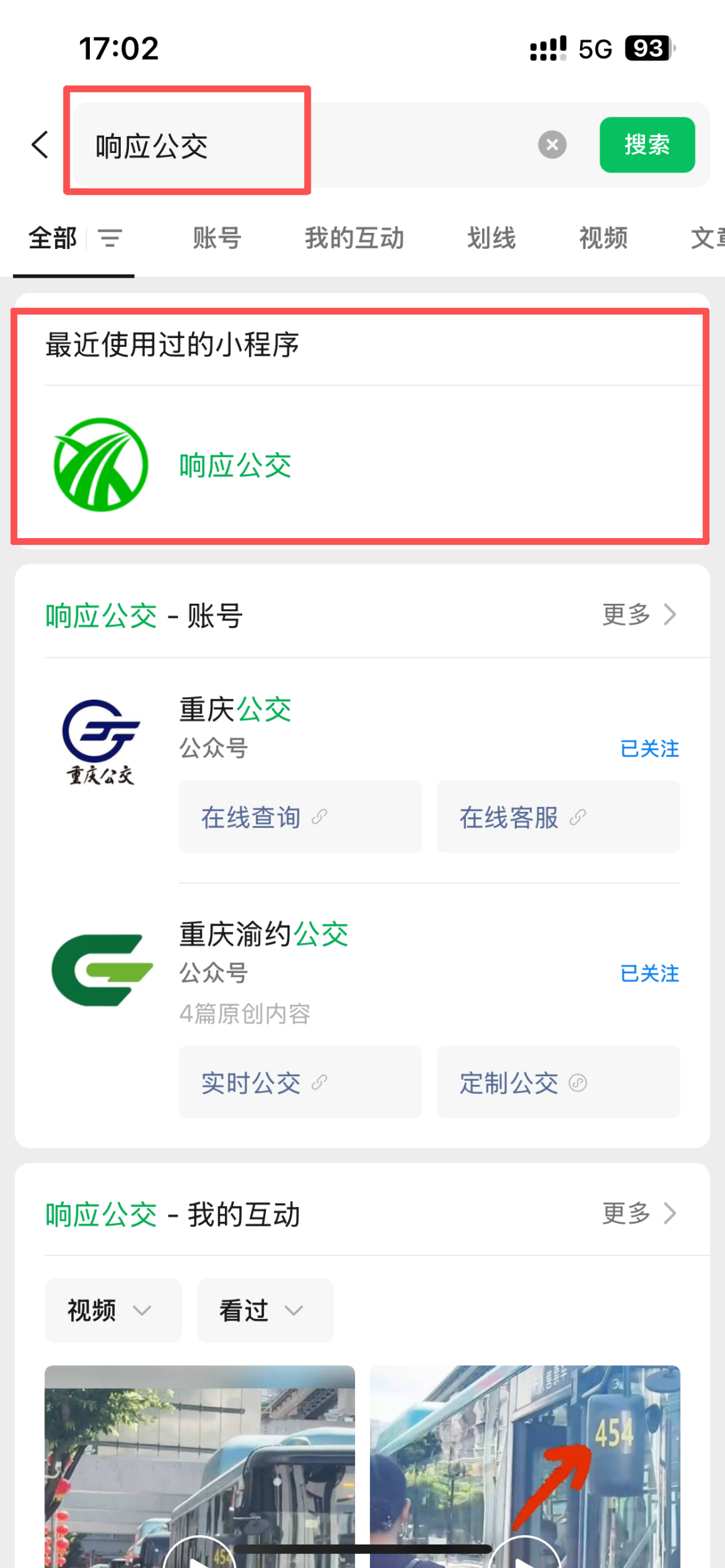Open the 重庆公交 official account
Image resolution: width=725 pixels, height=1568 pixels.
(x=235, y=710)
